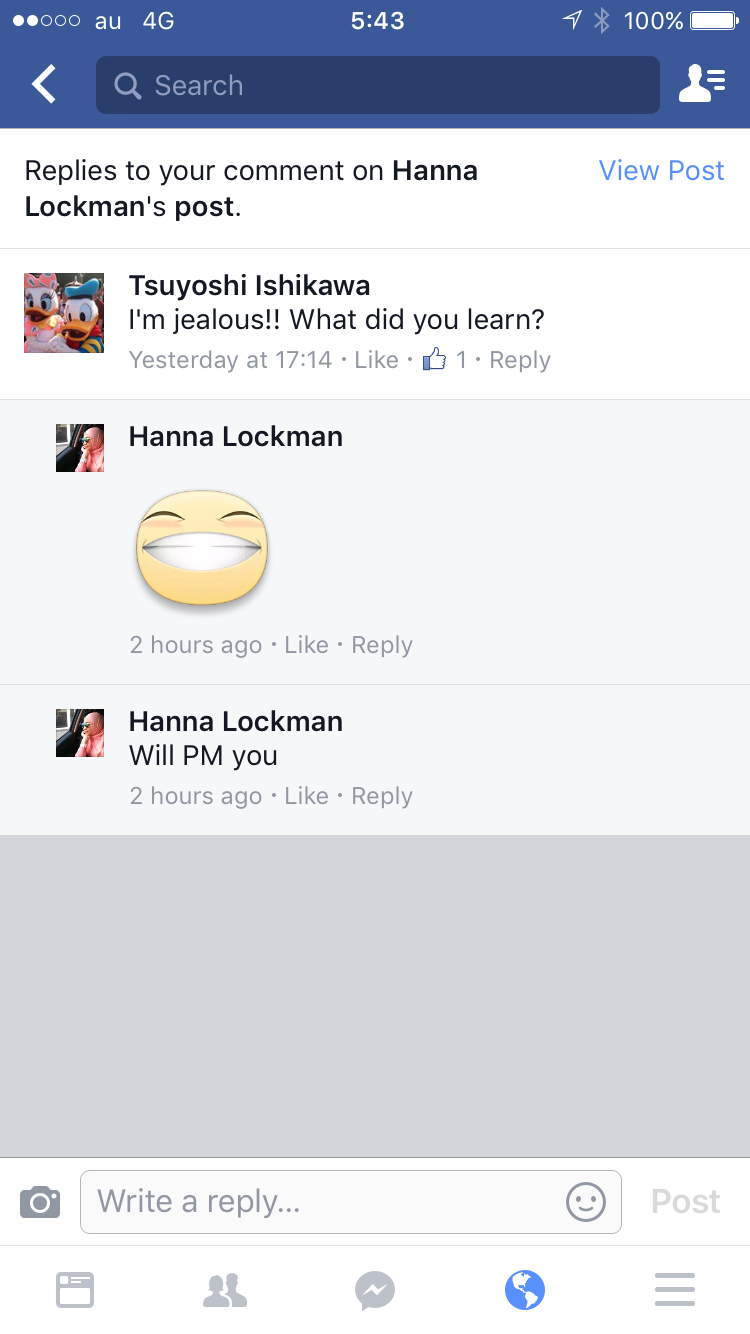750x1334 pixels.
Task: Switch to the Friend Requests tab
Action: (225, 1290)
